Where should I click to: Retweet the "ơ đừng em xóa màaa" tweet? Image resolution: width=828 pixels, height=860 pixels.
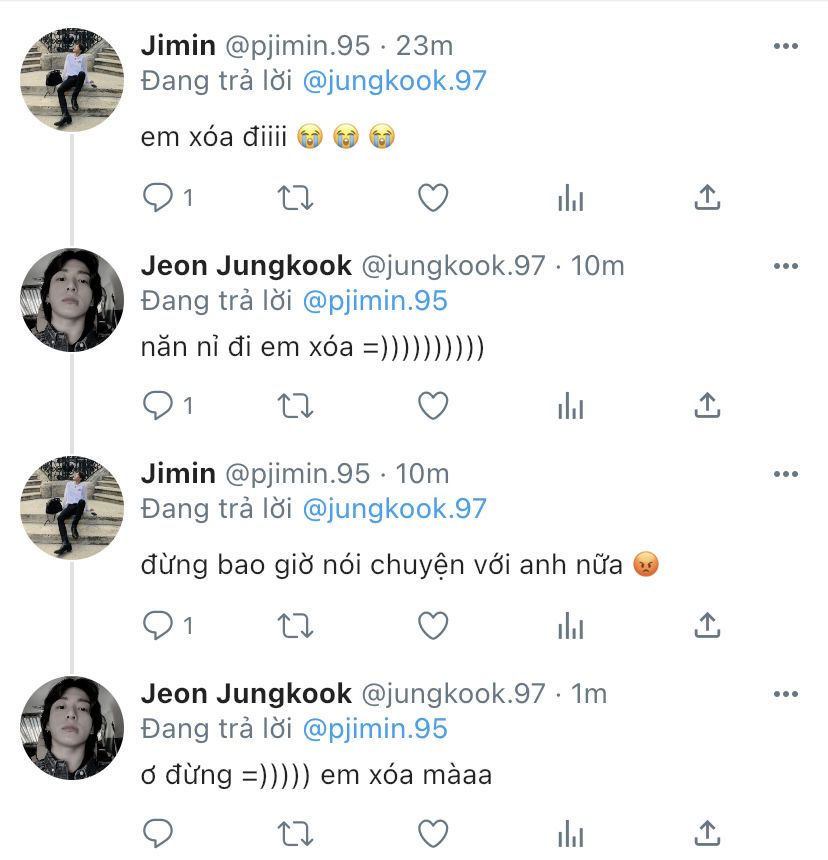pyautogui.click(x=295, y=833)
